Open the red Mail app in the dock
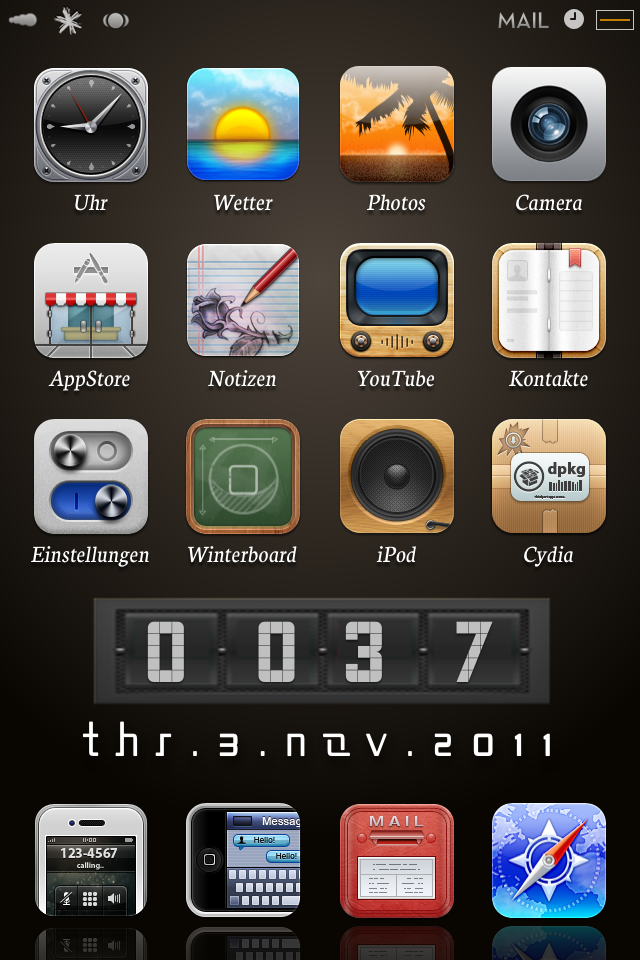The image size is (640, 960). 396,860
